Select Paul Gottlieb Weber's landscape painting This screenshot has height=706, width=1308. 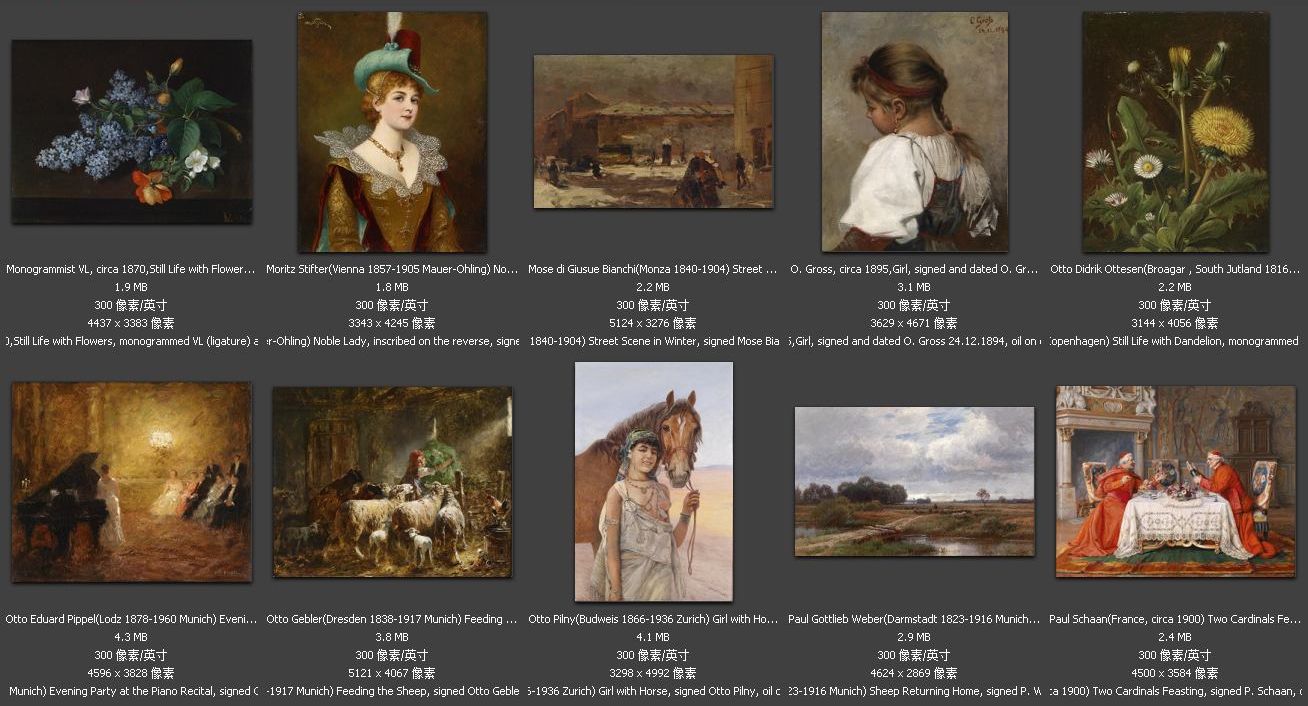pyautogui.click(x=914, y=481)
